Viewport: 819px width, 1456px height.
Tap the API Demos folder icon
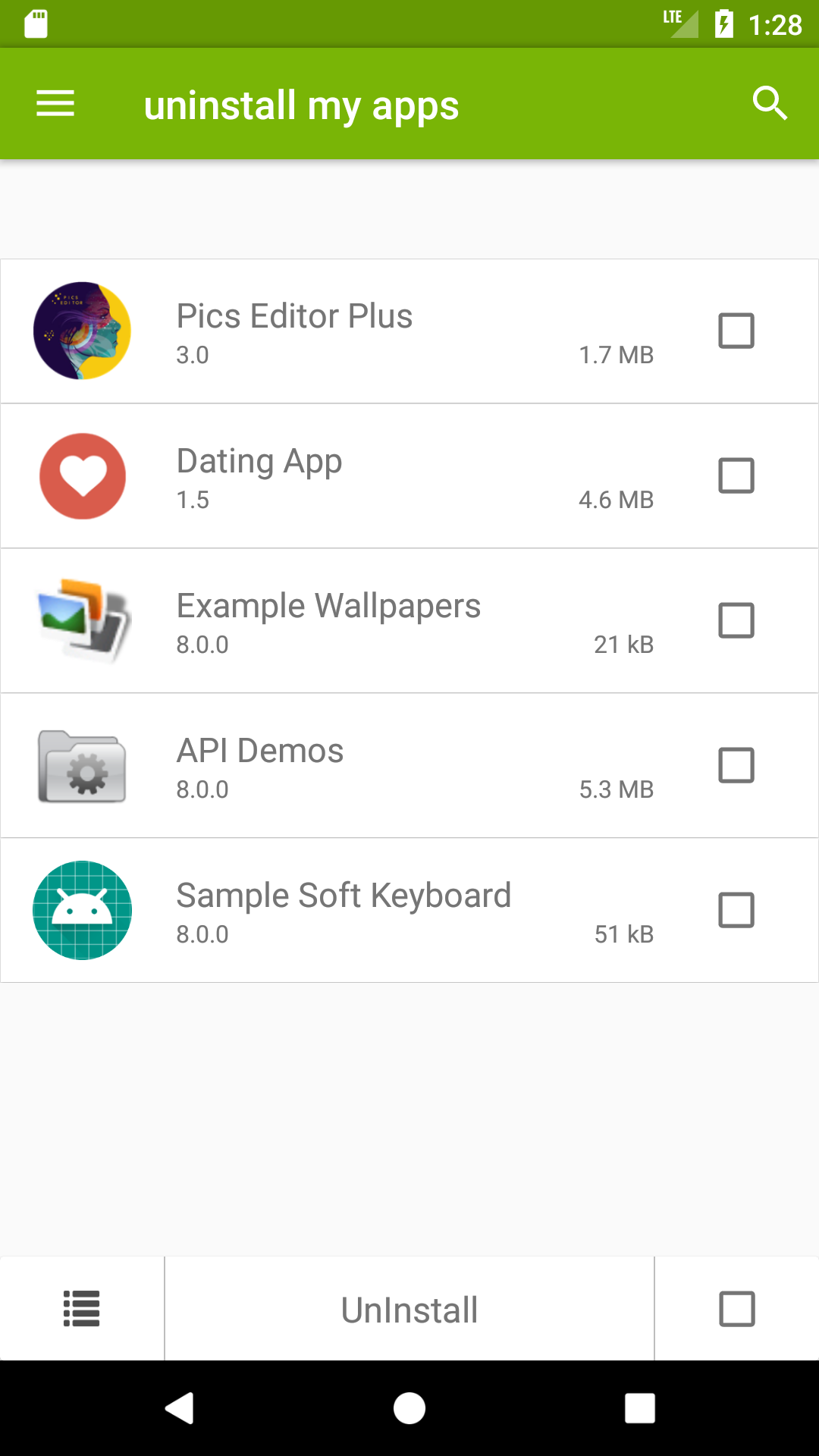[82, 765]
